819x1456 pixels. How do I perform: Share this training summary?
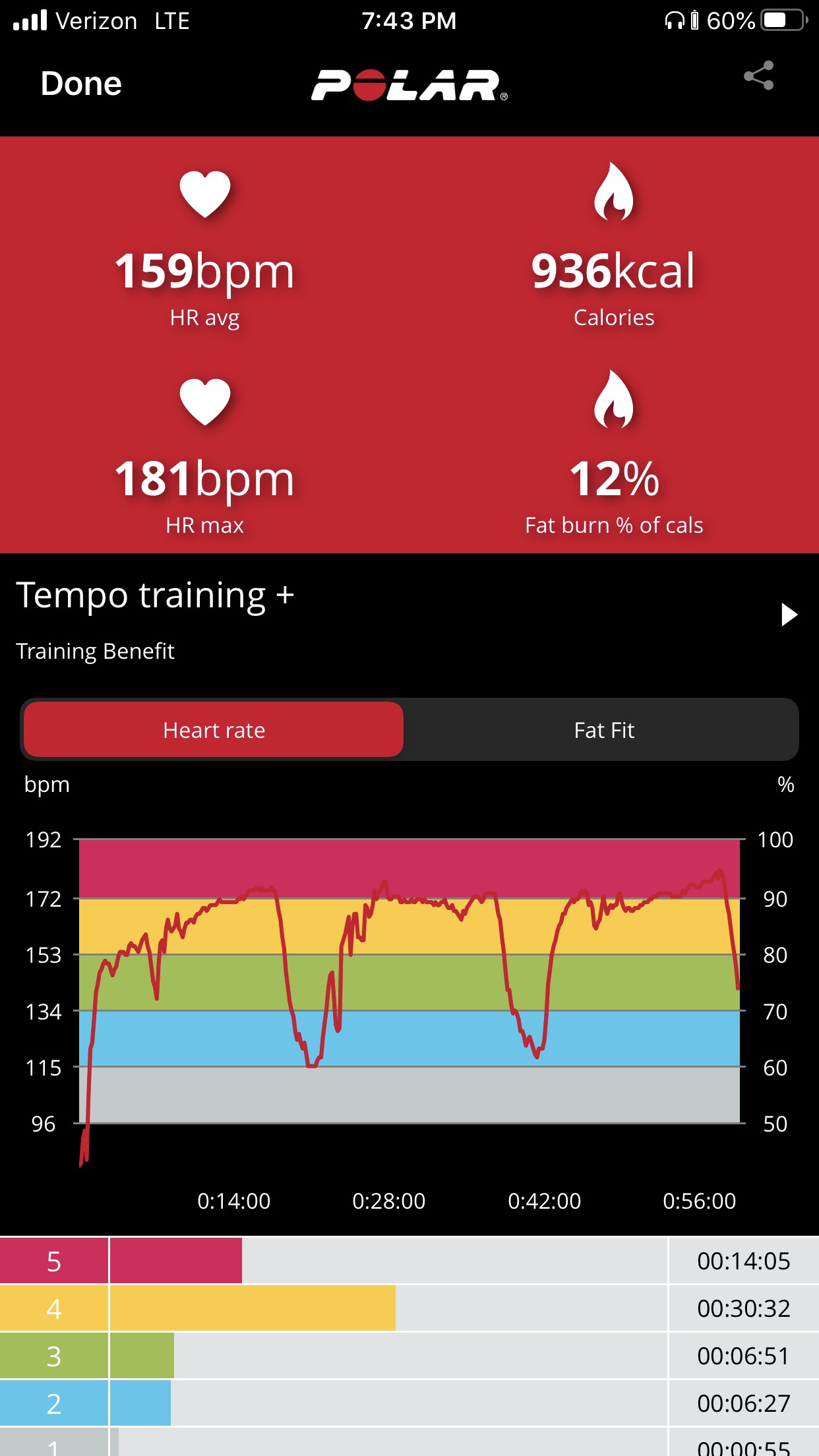[x=758, y=76]
